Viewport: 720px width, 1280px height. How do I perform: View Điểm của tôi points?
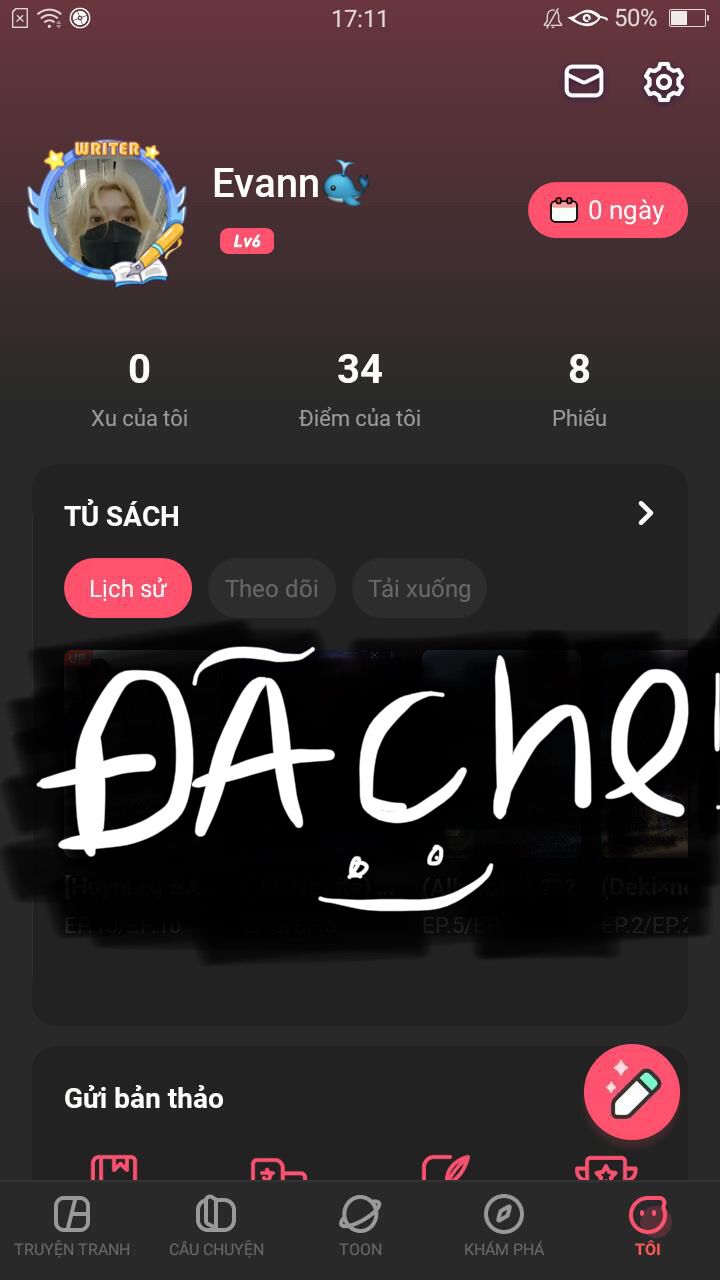(x=360, y=390)
